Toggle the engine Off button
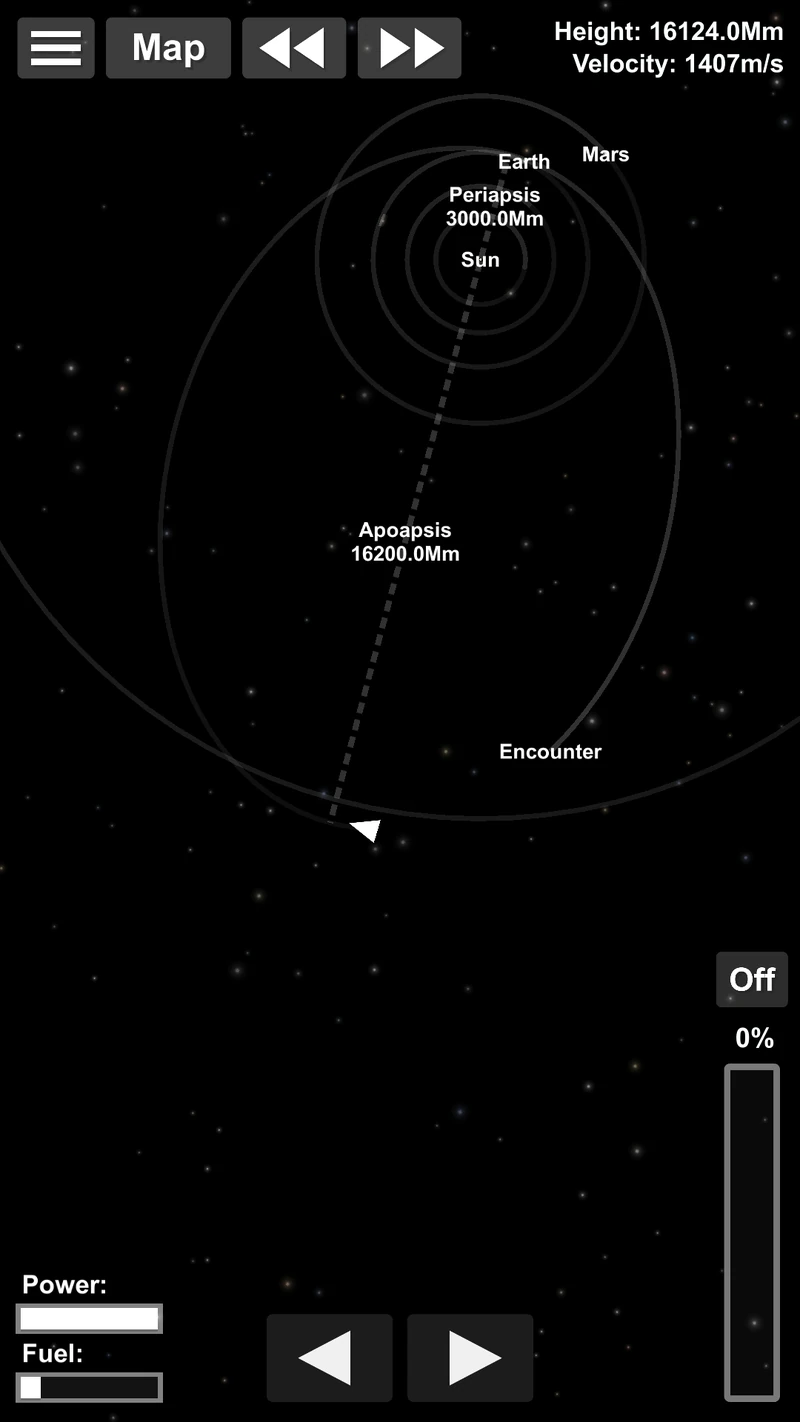The height and width of the screenshot is (1422, 800). pos(752,979)
